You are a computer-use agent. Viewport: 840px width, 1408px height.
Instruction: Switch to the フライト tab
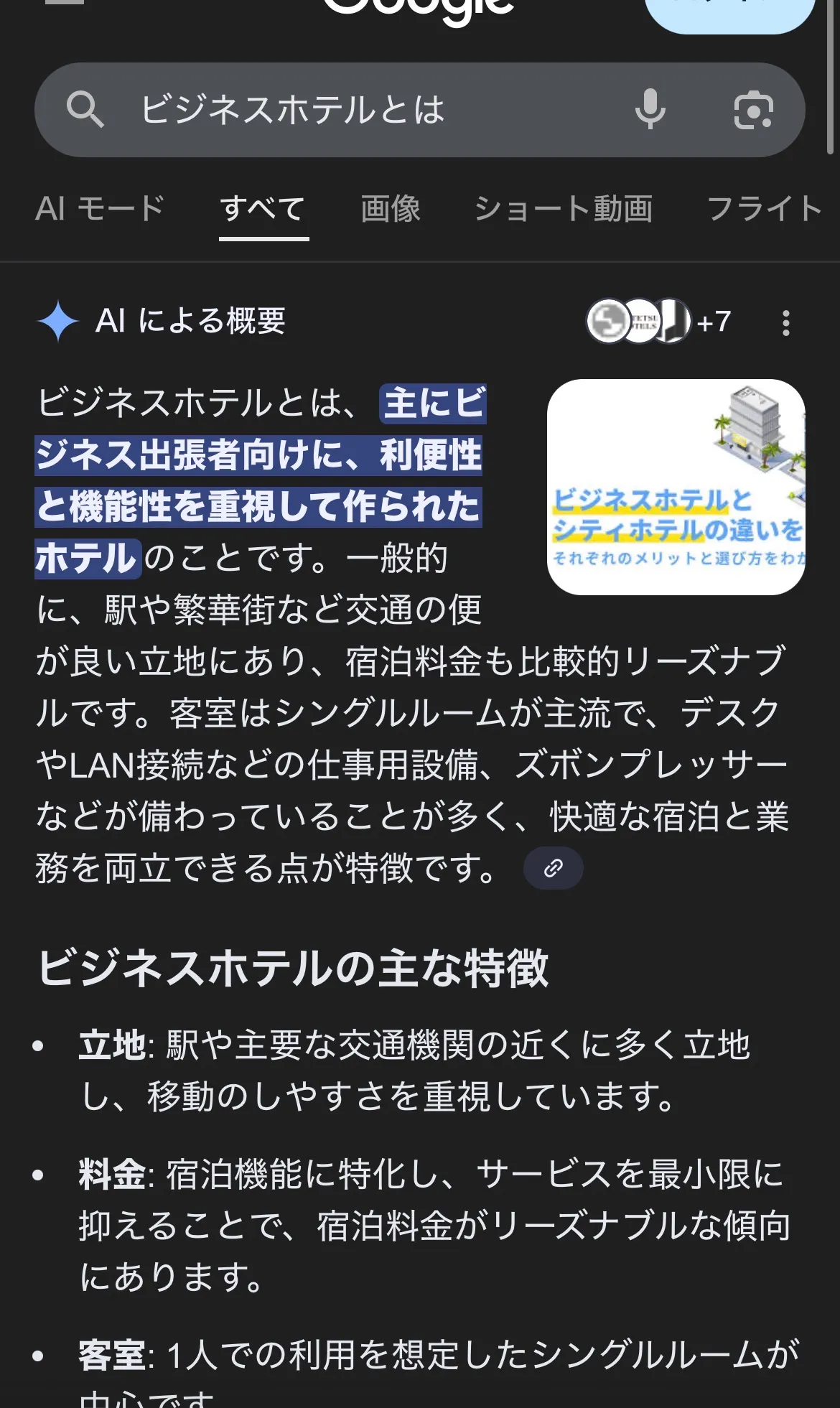[x=765, y=209]
